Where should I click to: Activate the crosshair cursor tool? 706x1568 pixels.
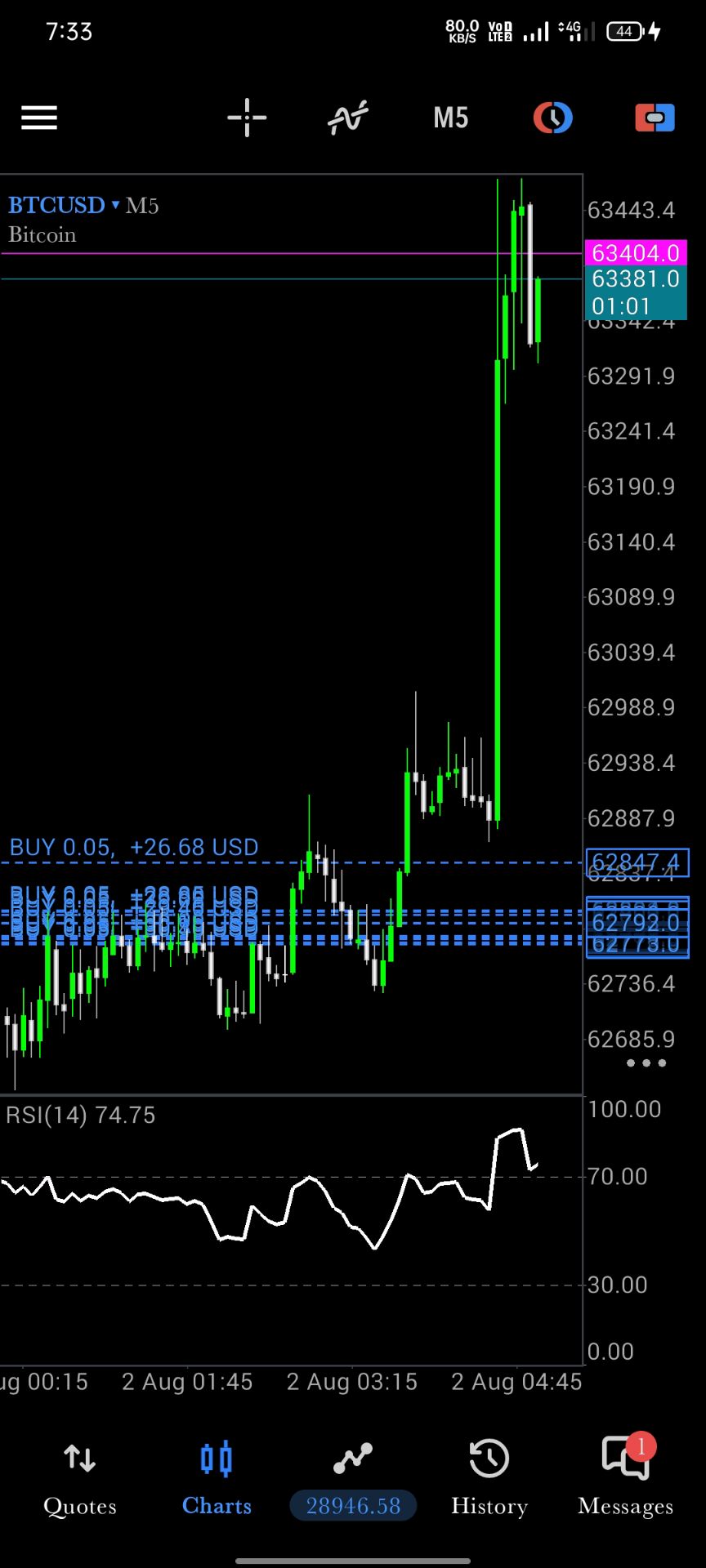[x=247, y=118]
